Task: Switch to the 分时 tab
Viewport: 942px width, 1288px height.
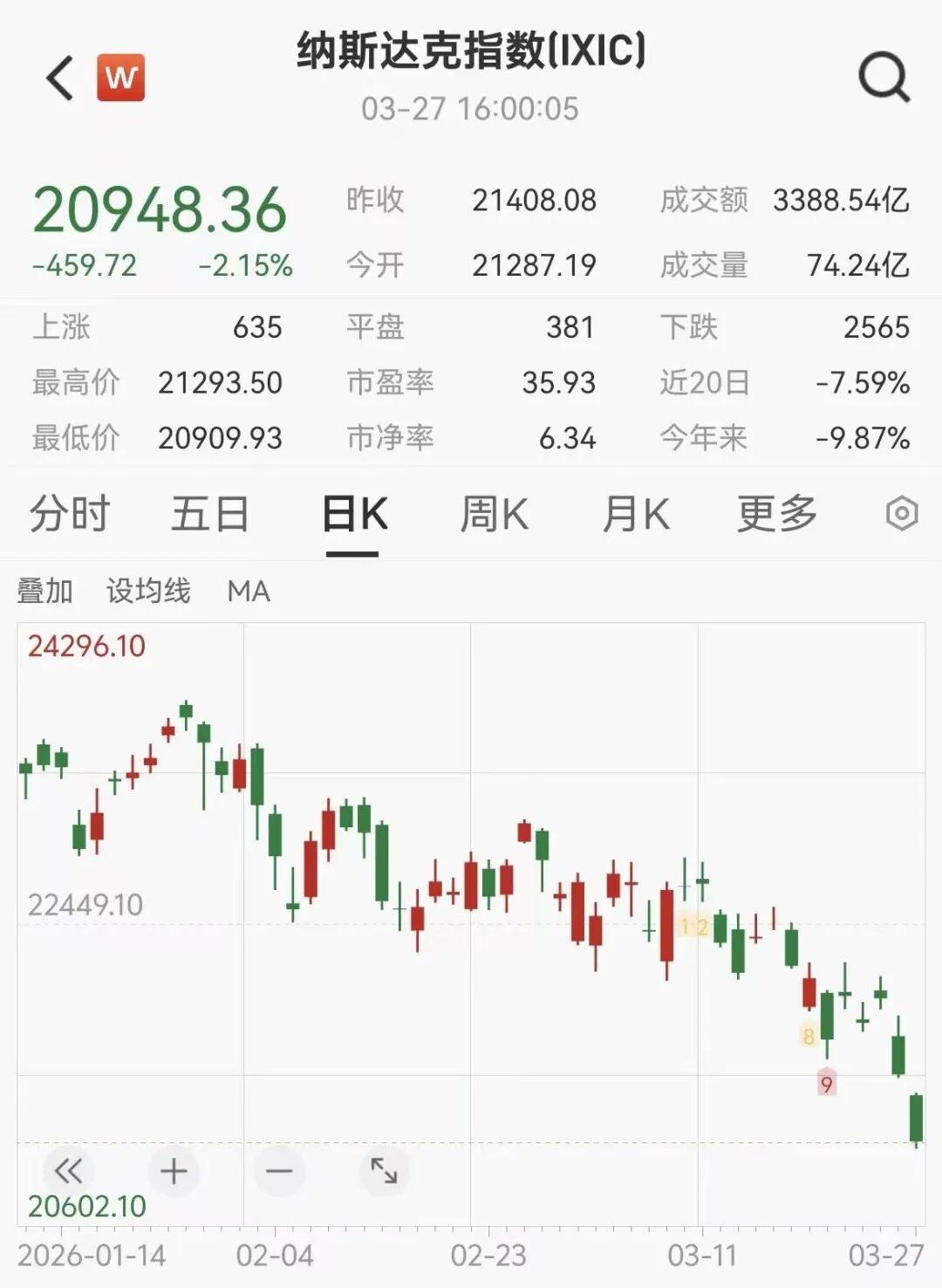Action: tap(70, 515)
